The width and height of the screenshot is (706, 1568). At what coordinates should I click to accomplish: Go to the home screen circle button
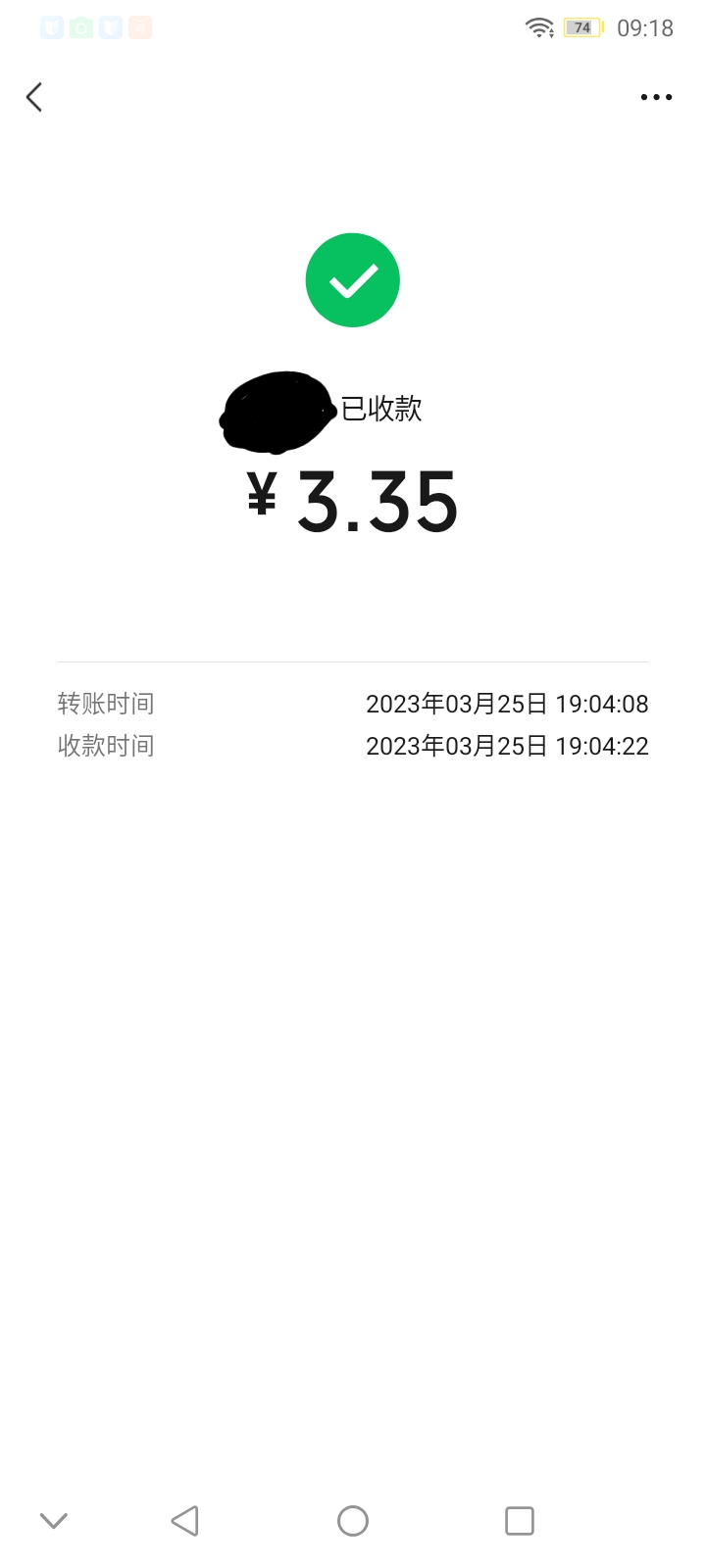353,1521
